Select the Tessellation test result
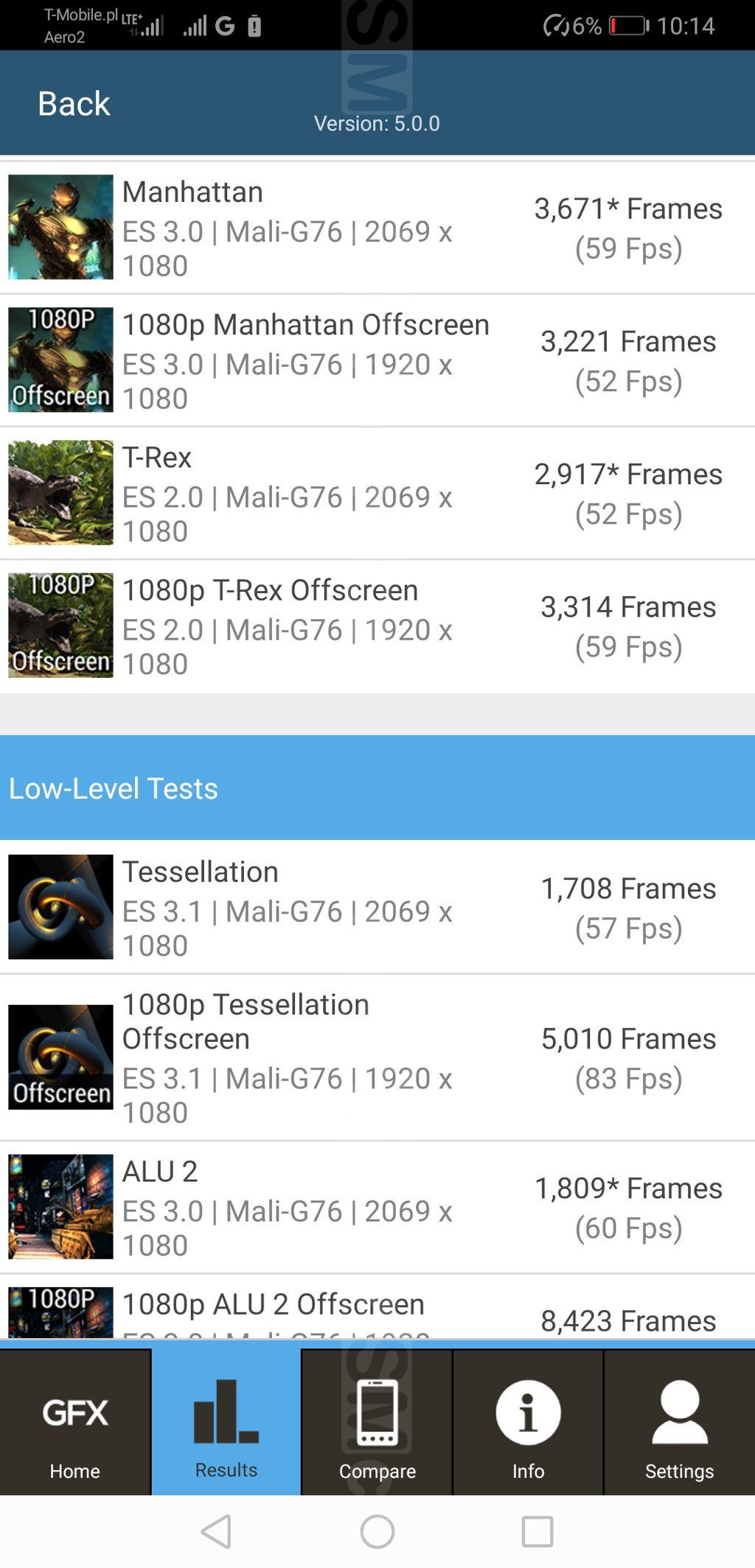755x1568 pixels. pos(377,907)
